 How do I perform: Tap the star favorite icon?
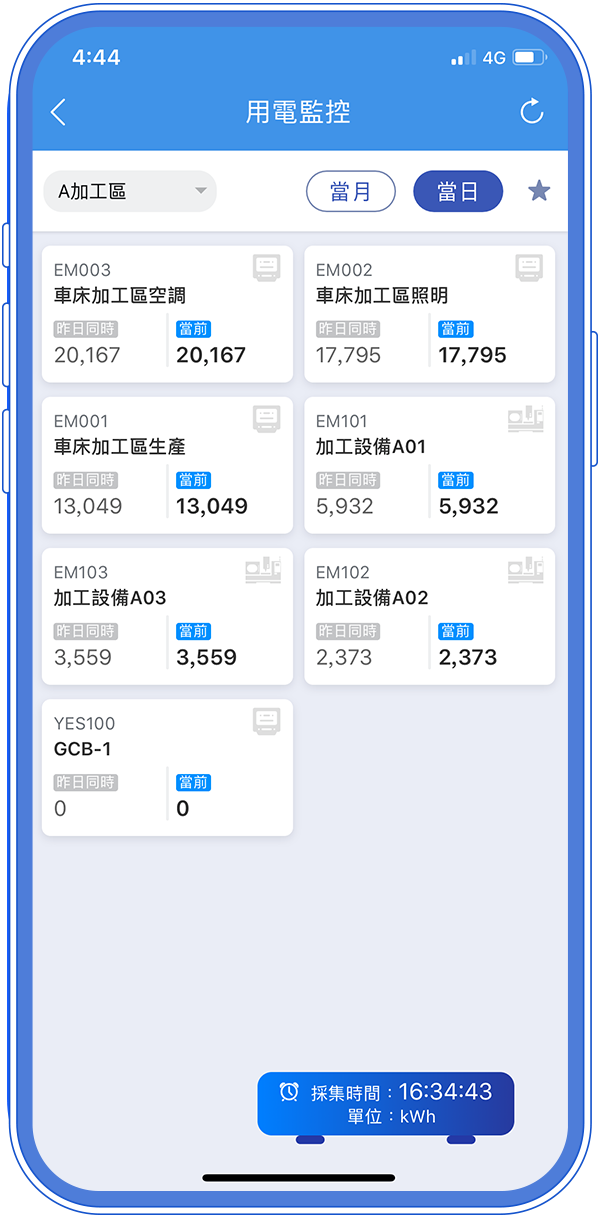[539, 190]
